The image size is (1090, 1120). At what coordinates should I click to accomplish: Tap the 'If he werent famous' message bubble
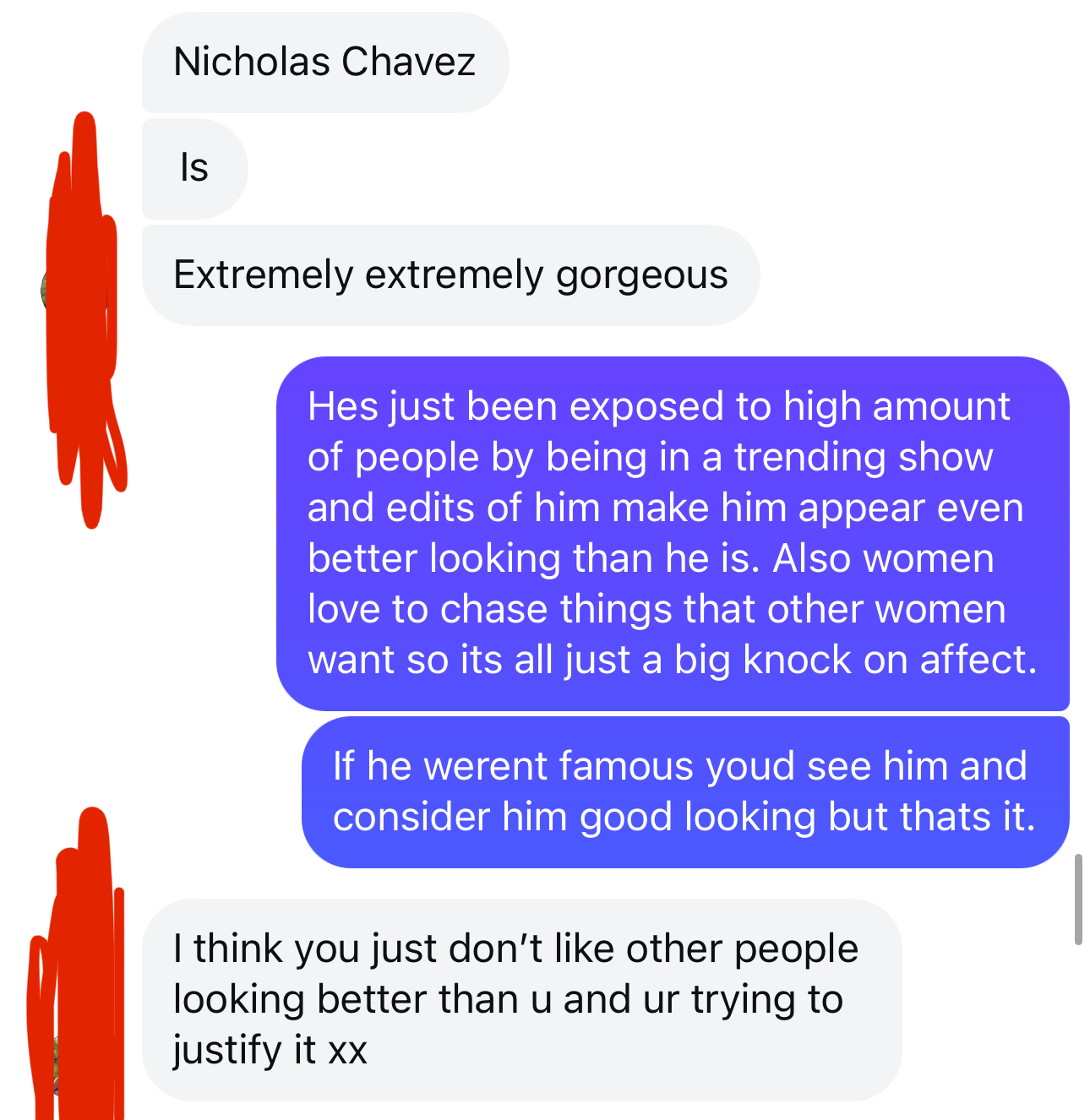click(684, 791)
